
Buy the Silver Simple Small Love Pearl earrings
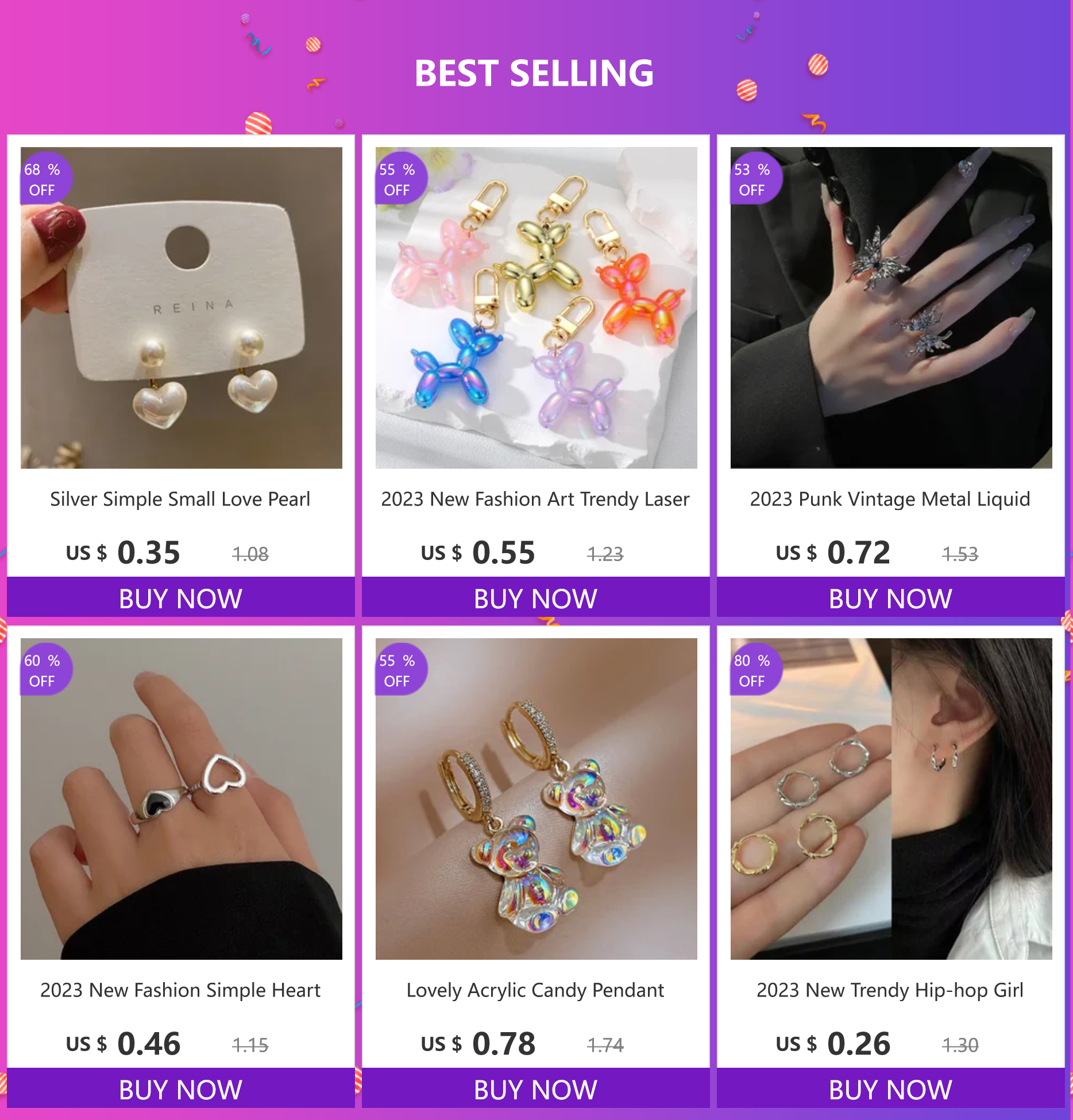[180, 598]
